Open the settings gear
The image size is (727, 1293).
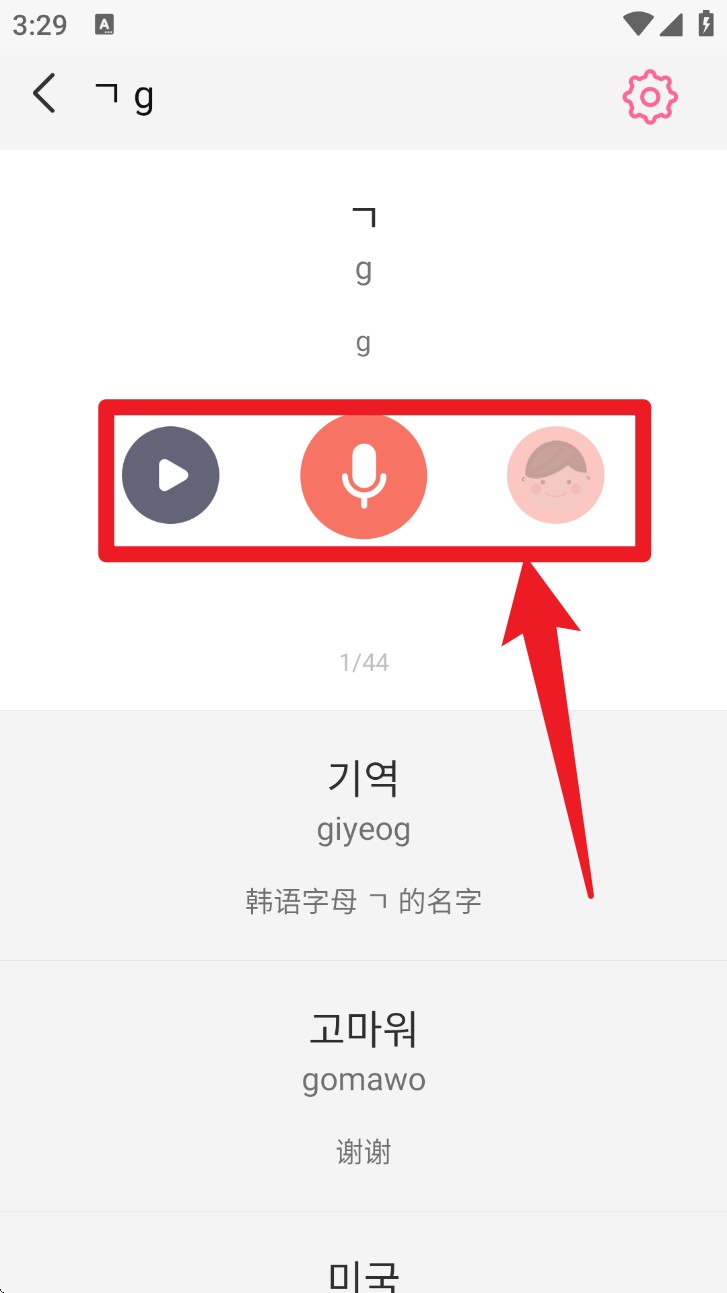(x=650, y=97)
